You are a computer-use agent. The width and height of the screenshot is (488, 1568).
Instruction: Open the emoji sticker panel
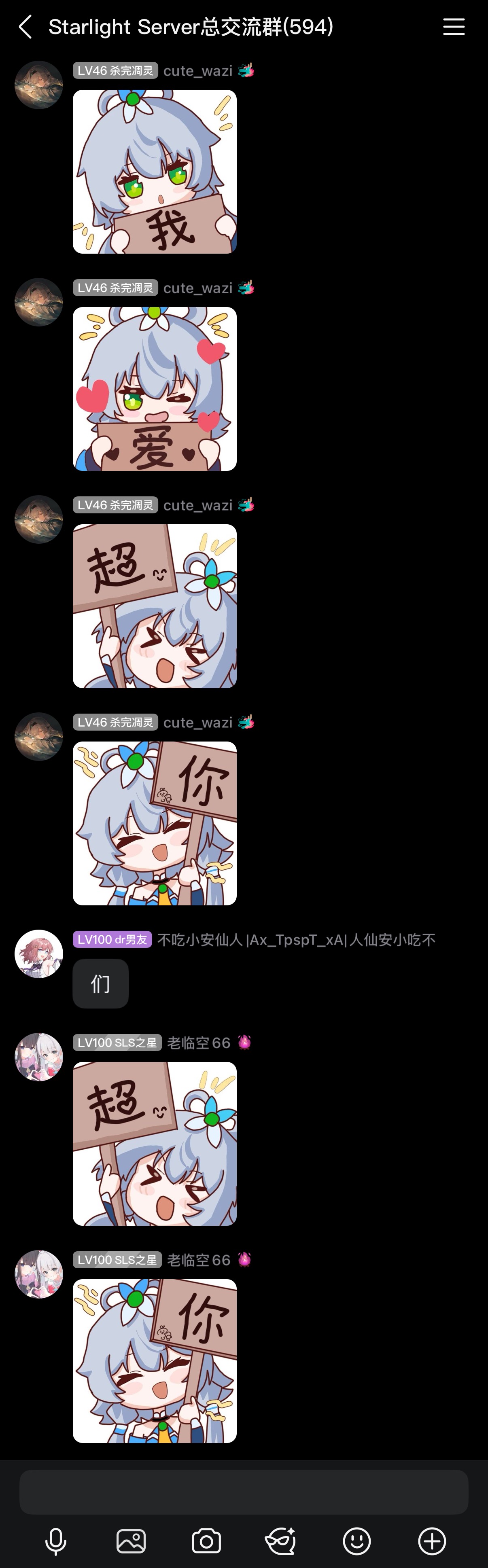point(356,1541)
